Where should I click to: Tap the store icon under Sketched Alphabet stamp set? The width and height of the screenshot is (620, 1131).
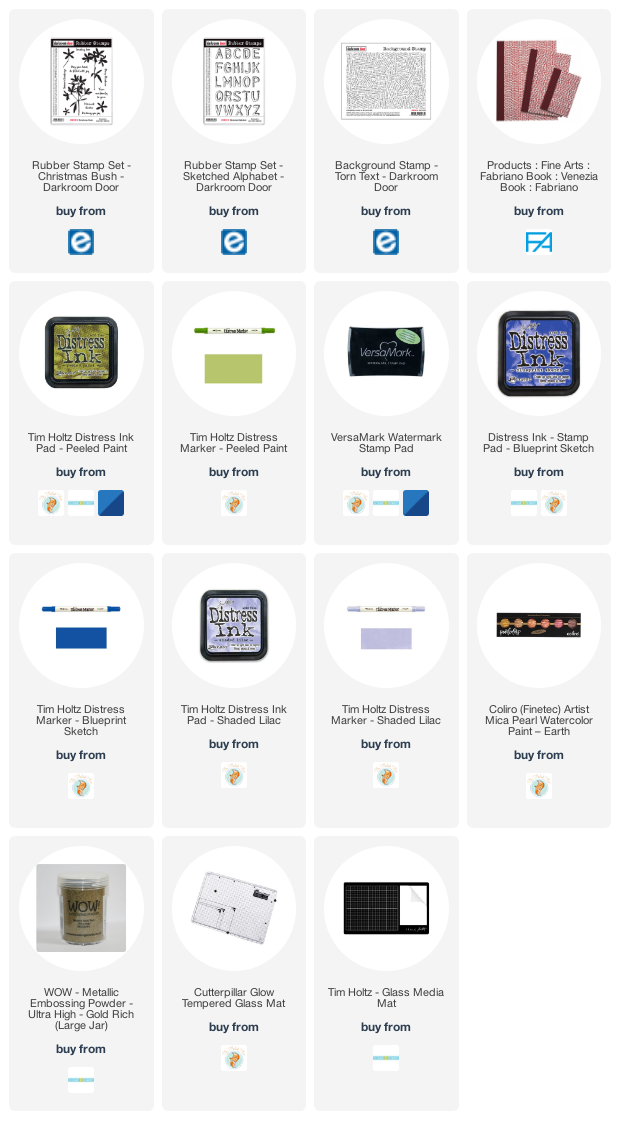[234, 242]
